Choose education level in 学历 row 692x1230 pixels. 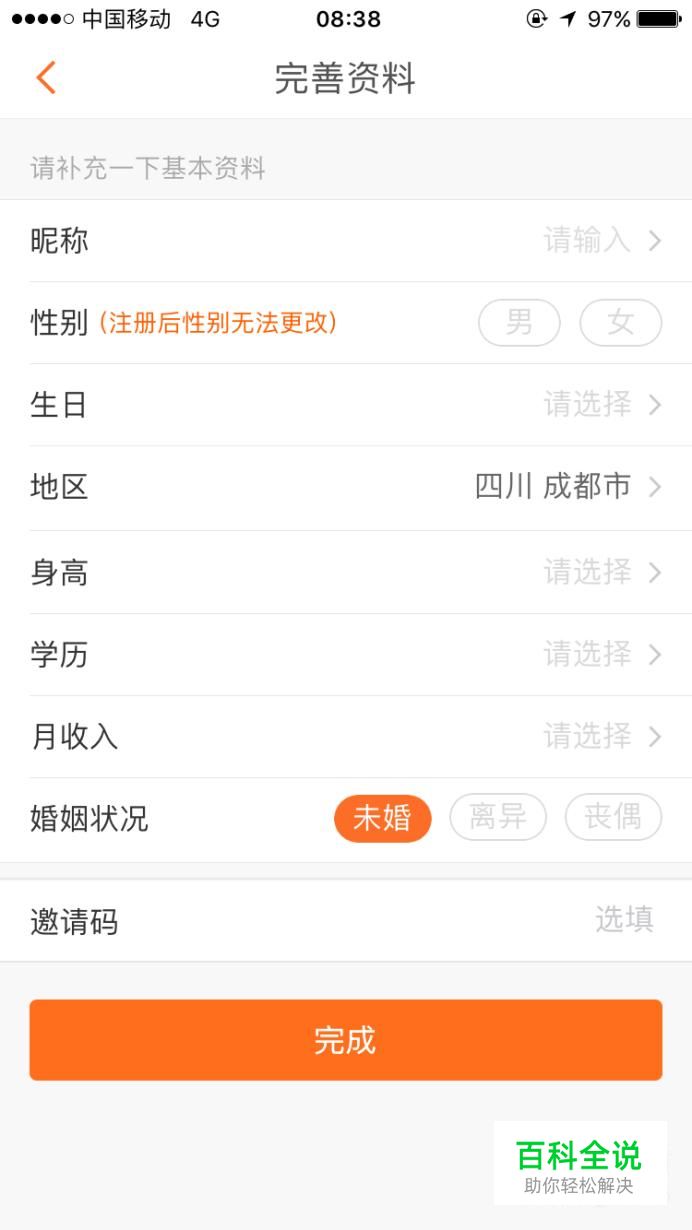(x=346, y=655)
